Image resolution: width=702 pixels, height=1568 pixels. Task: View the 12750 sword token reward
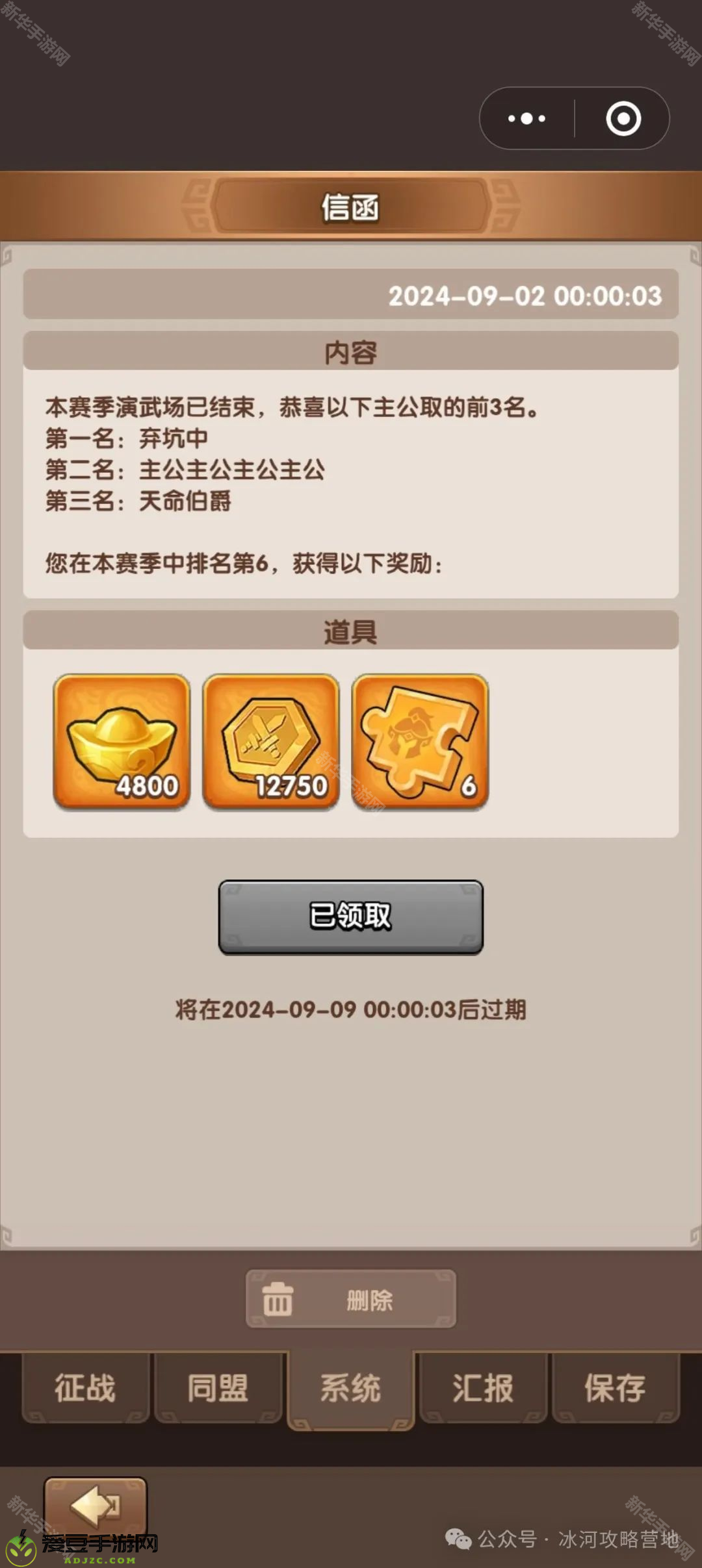tap(271, 741)
